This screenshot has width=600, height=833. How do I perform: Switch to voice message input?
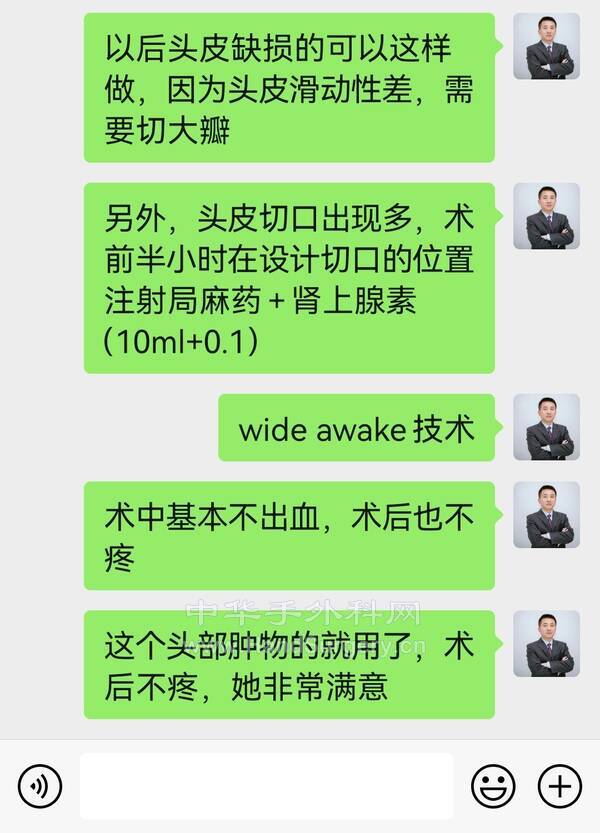[40, 785]
